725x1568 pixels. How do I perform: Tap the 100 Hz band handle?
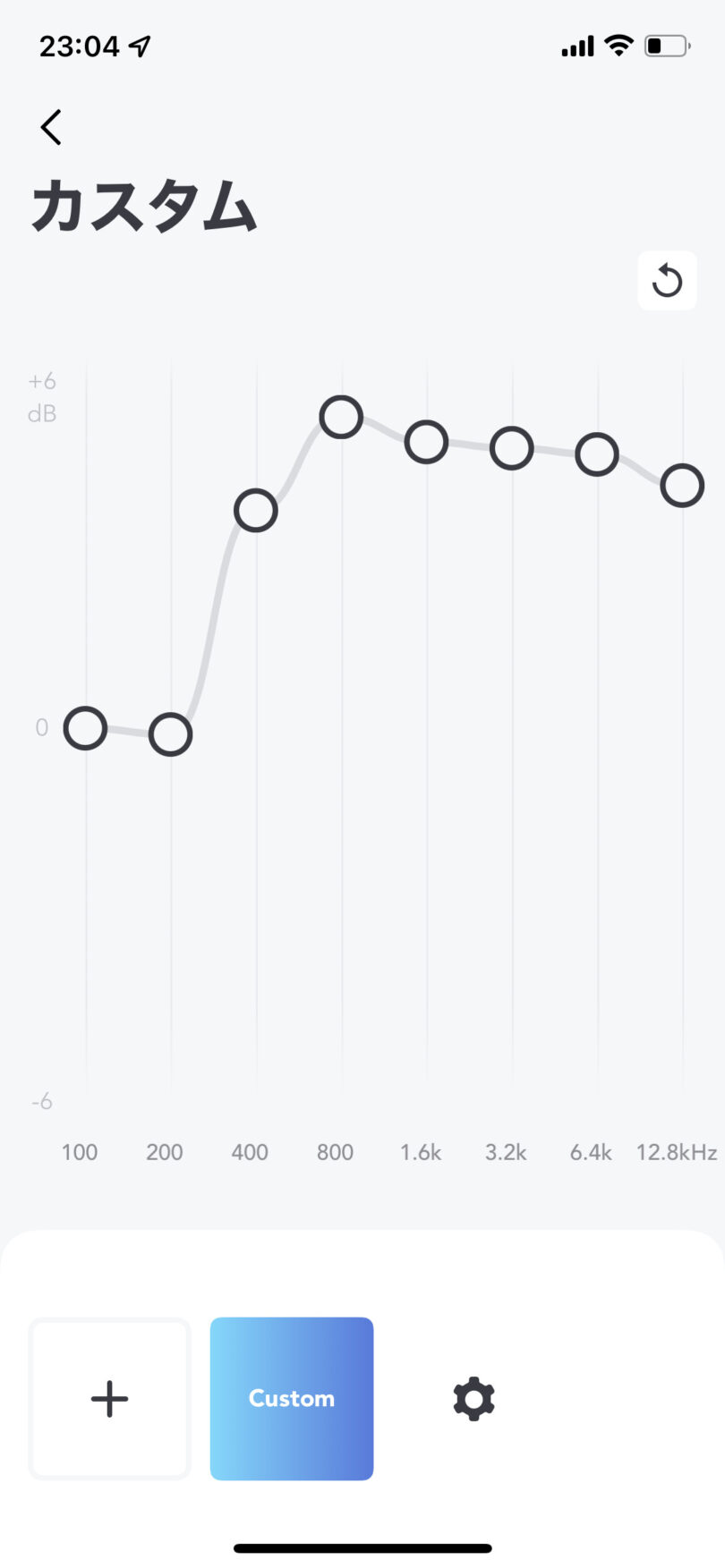(85, 728)
